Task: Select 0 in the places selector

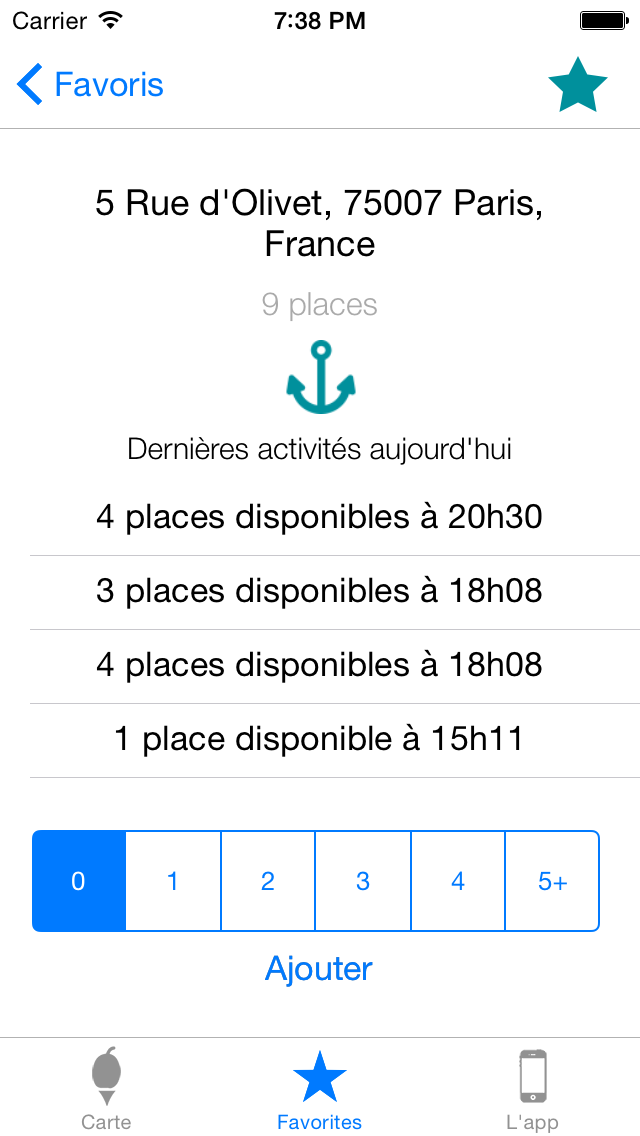Action: [79, 881]
